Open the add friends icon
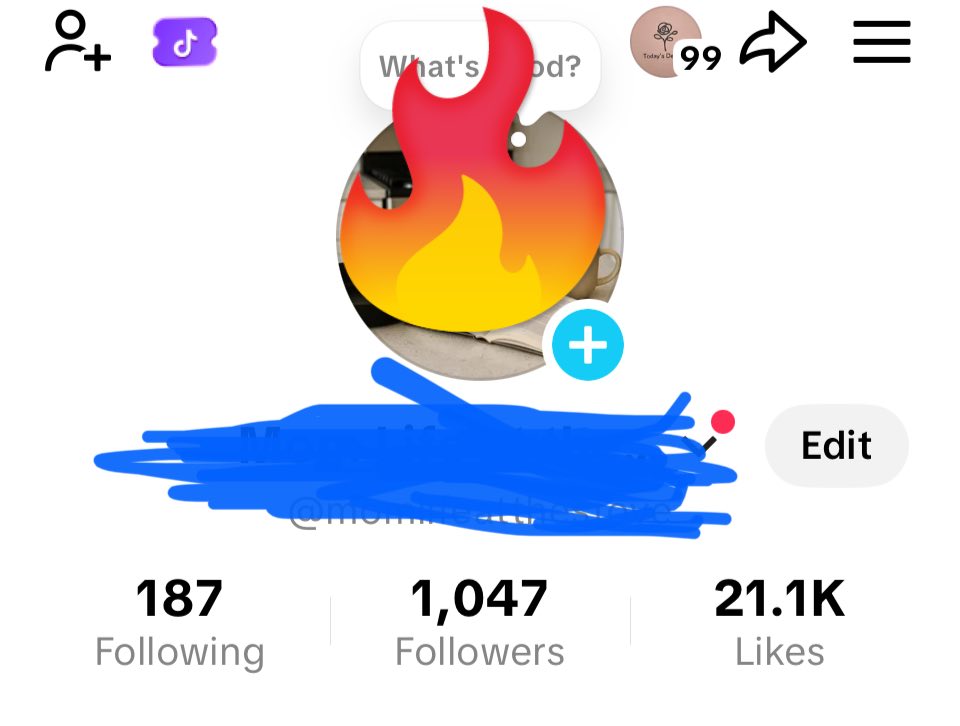The image size is (960, 726). (x=77, y=42)
